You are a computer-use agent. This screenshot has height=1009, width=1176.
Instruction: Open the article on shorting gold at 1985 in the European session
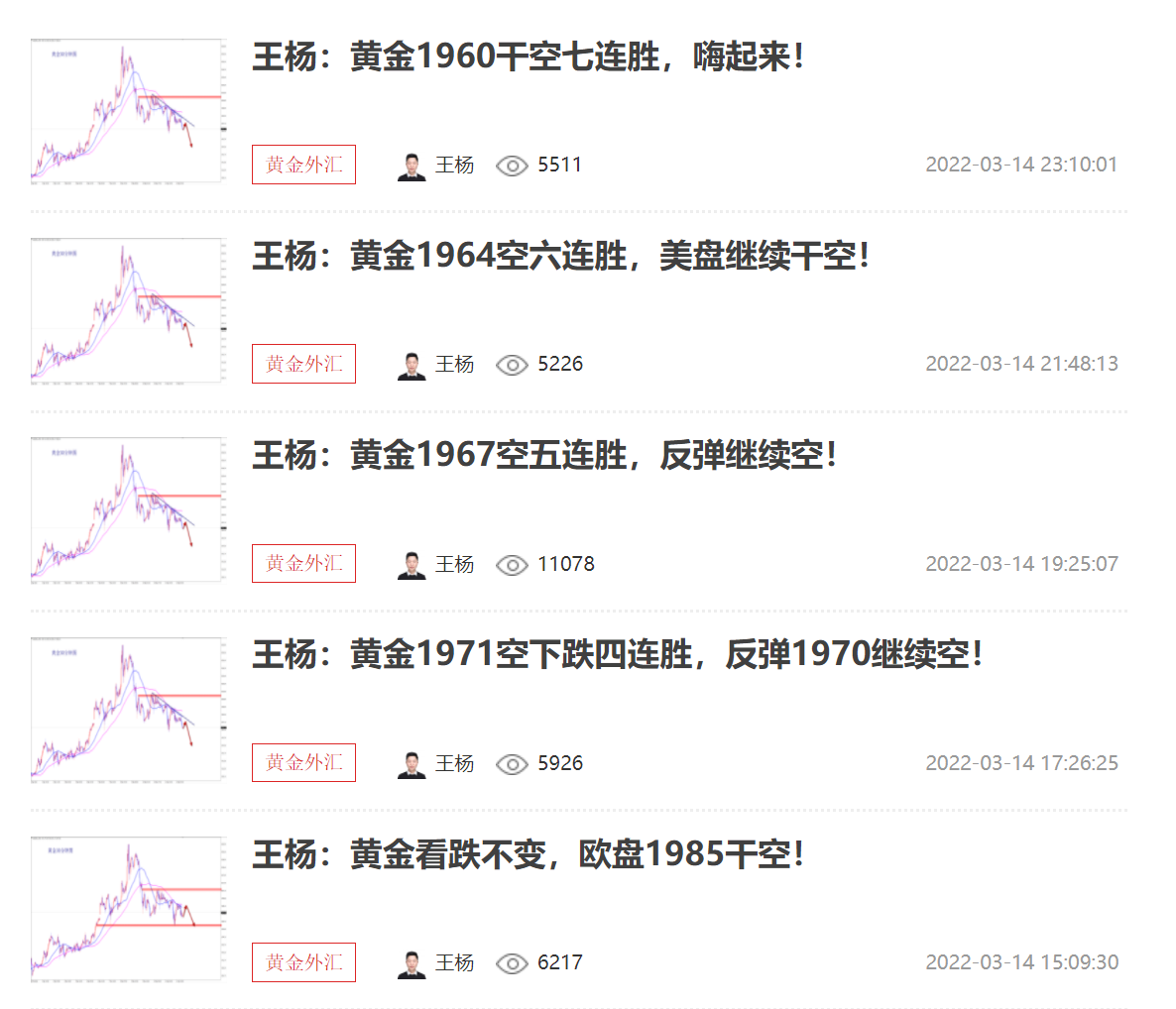click(x=527, y=854)
